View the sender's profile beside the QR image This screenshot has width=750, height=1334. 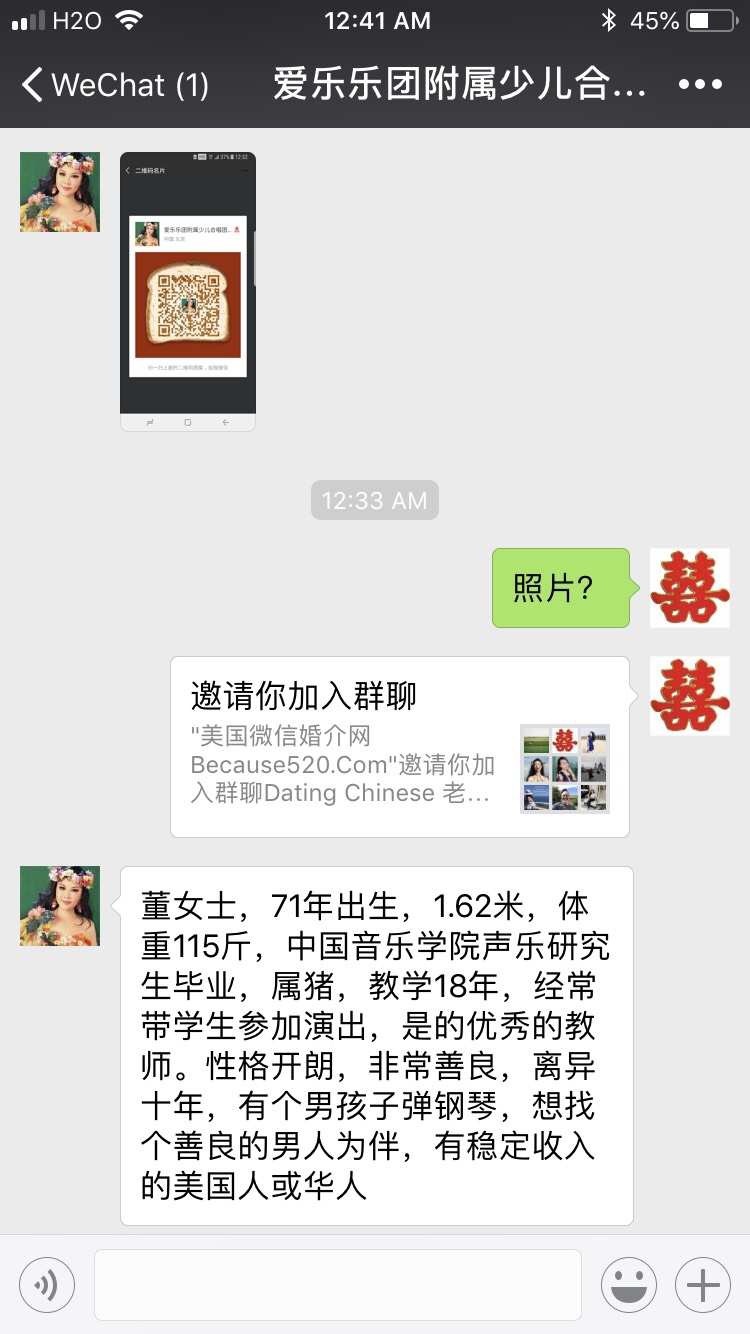(60, 192)
